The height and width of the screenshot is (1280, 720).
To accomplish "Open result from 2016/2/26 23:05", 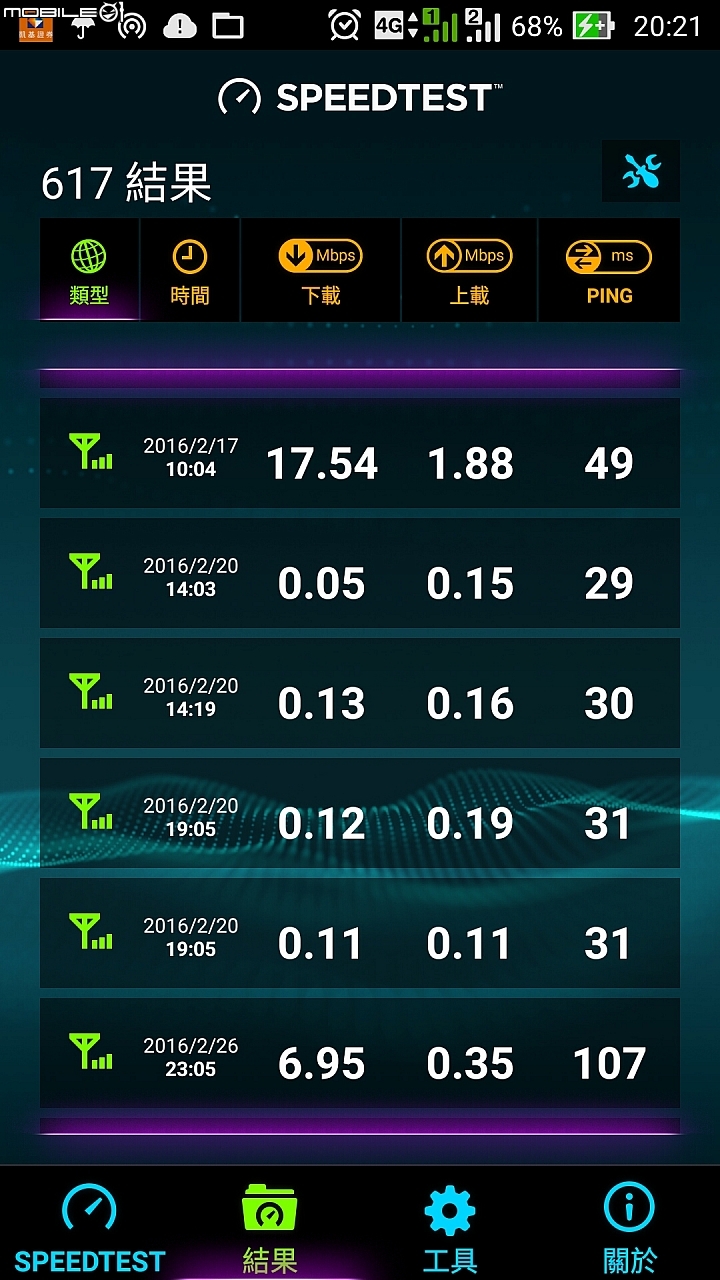I will coord(360,1053).
